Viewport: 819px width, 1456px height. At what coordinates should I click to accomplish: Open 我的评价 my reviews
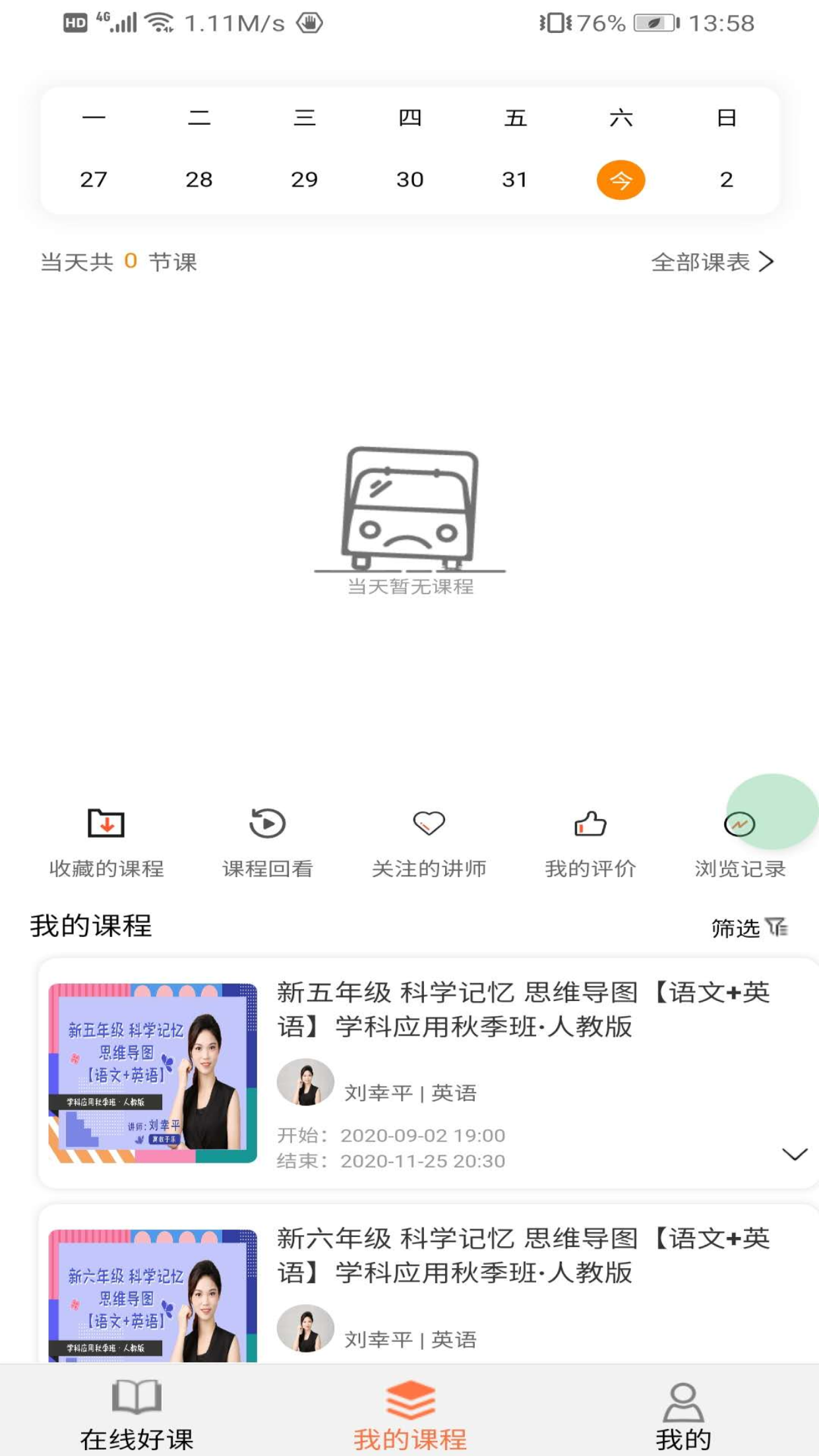point(590,842)
